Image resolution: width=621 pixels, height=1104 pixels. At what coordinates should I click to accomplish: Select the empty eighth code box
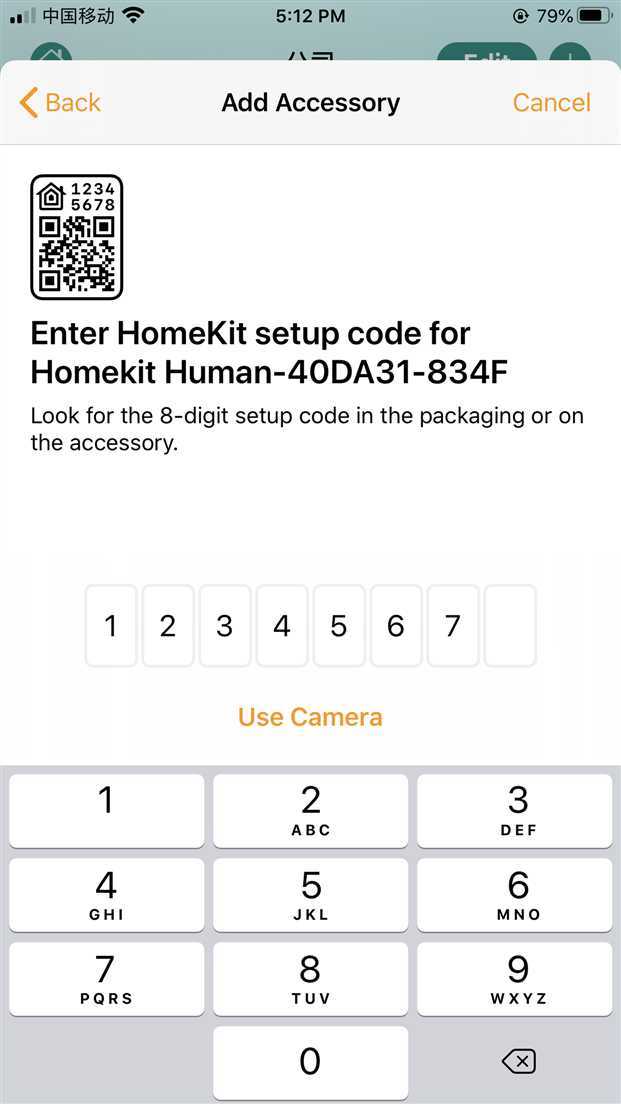point(510,626)
